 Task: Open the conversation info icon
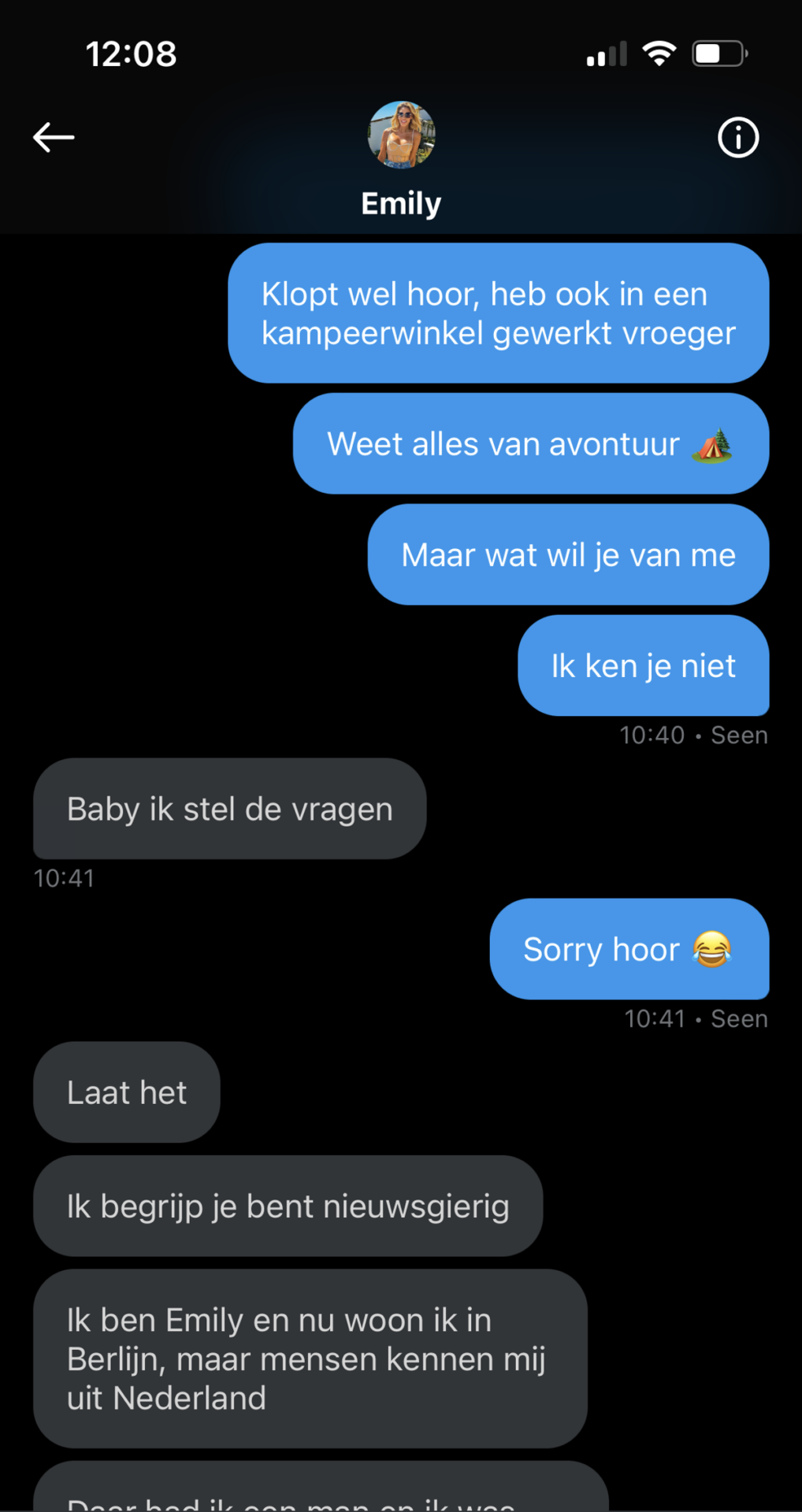[x=737, y=138]
